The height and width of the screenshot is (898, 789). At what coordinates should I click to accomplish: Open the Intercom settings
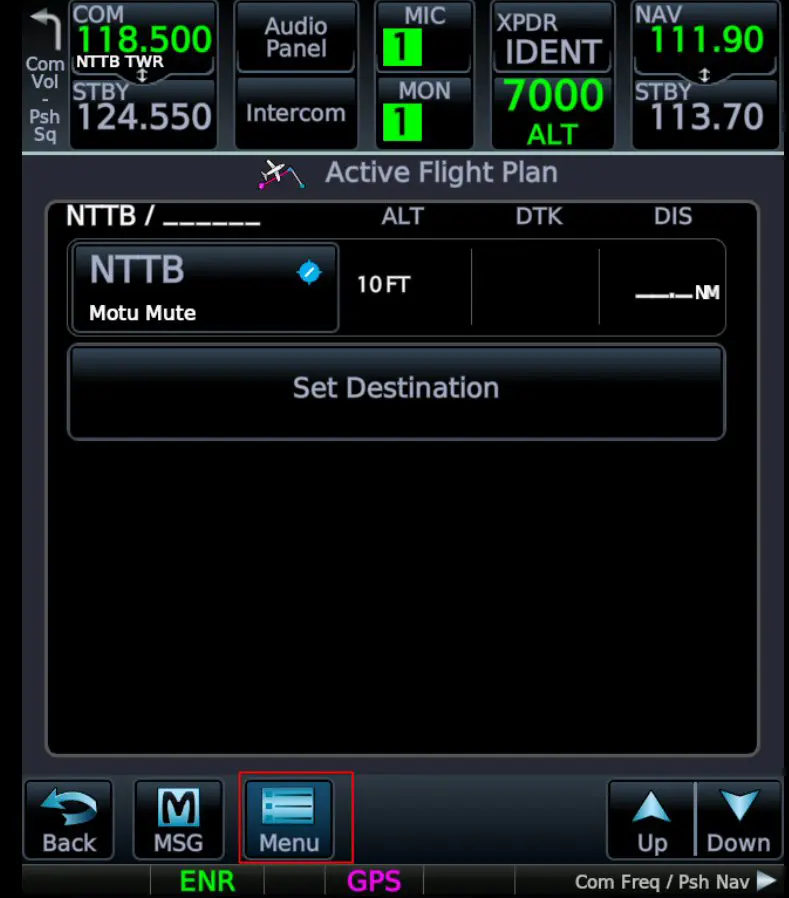tap(296, 113)
